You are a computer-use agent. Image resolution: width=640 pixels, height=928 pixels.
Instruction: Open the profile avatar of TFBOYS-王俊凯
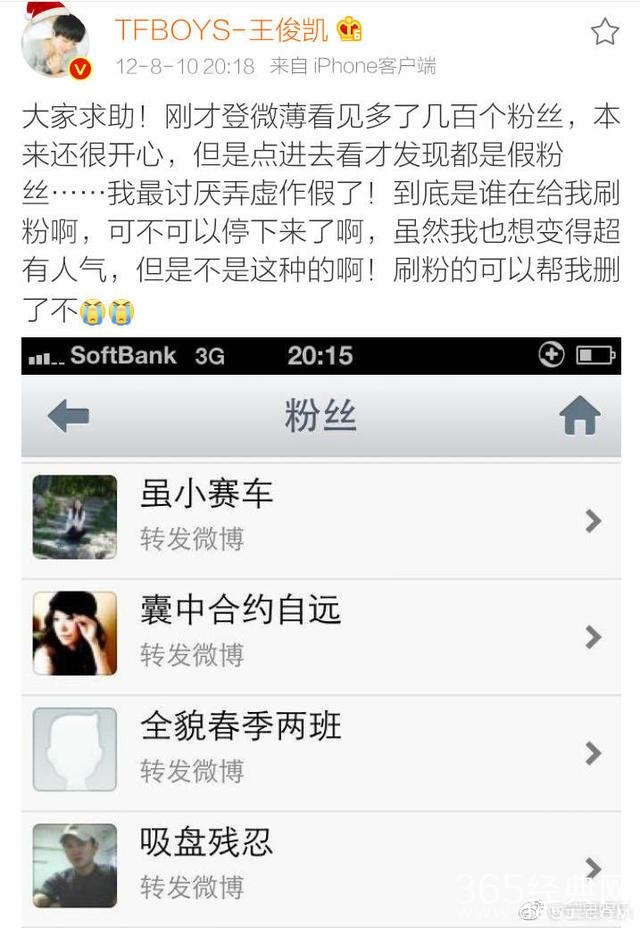[x=55, y=44]
